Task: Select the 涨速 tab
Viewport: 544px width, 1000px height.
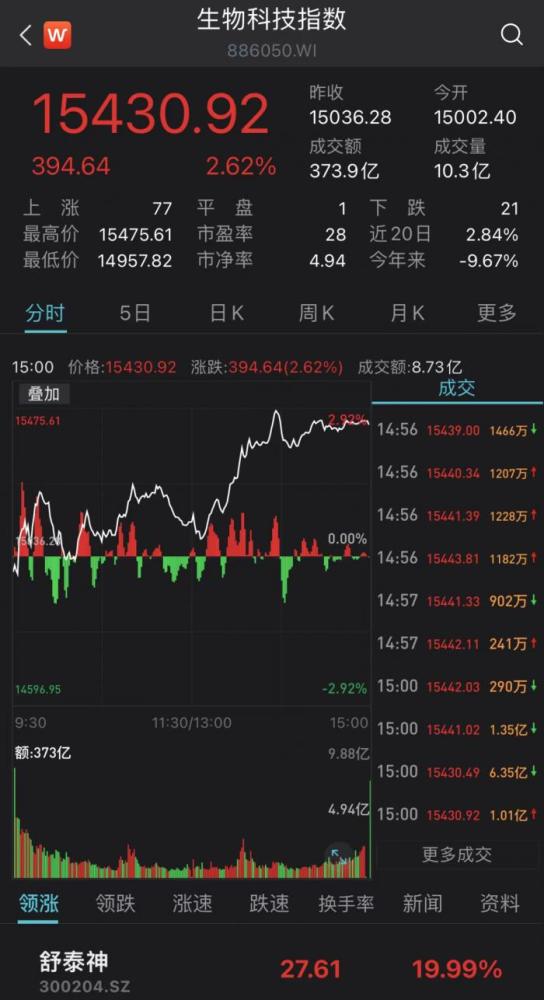Action: click(x=192, y=903)
